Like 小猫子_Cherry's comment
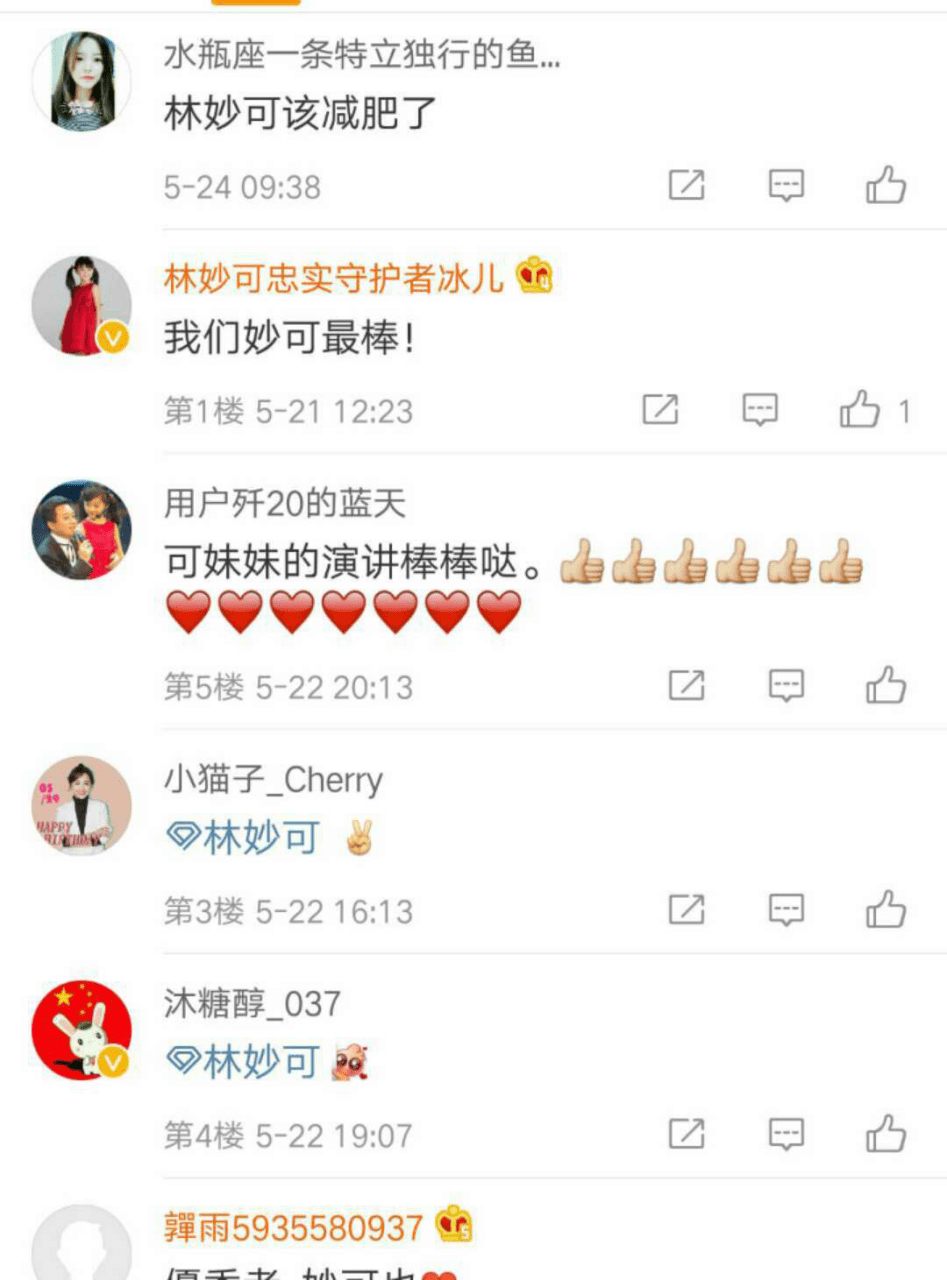 tap(885, 910)
